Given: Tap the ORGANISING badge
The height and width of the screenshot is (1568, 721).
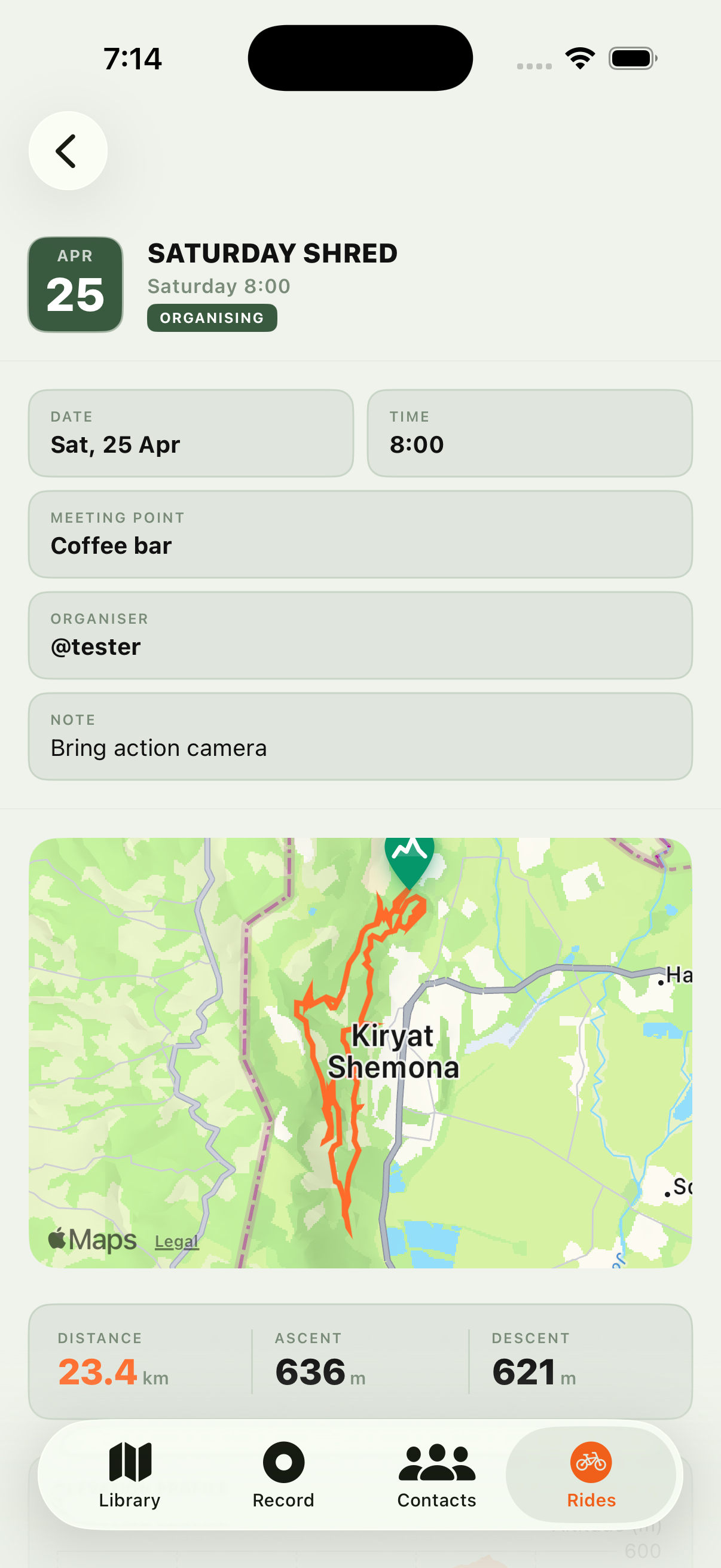Looking at the screenshot, I should pos(212,317).
